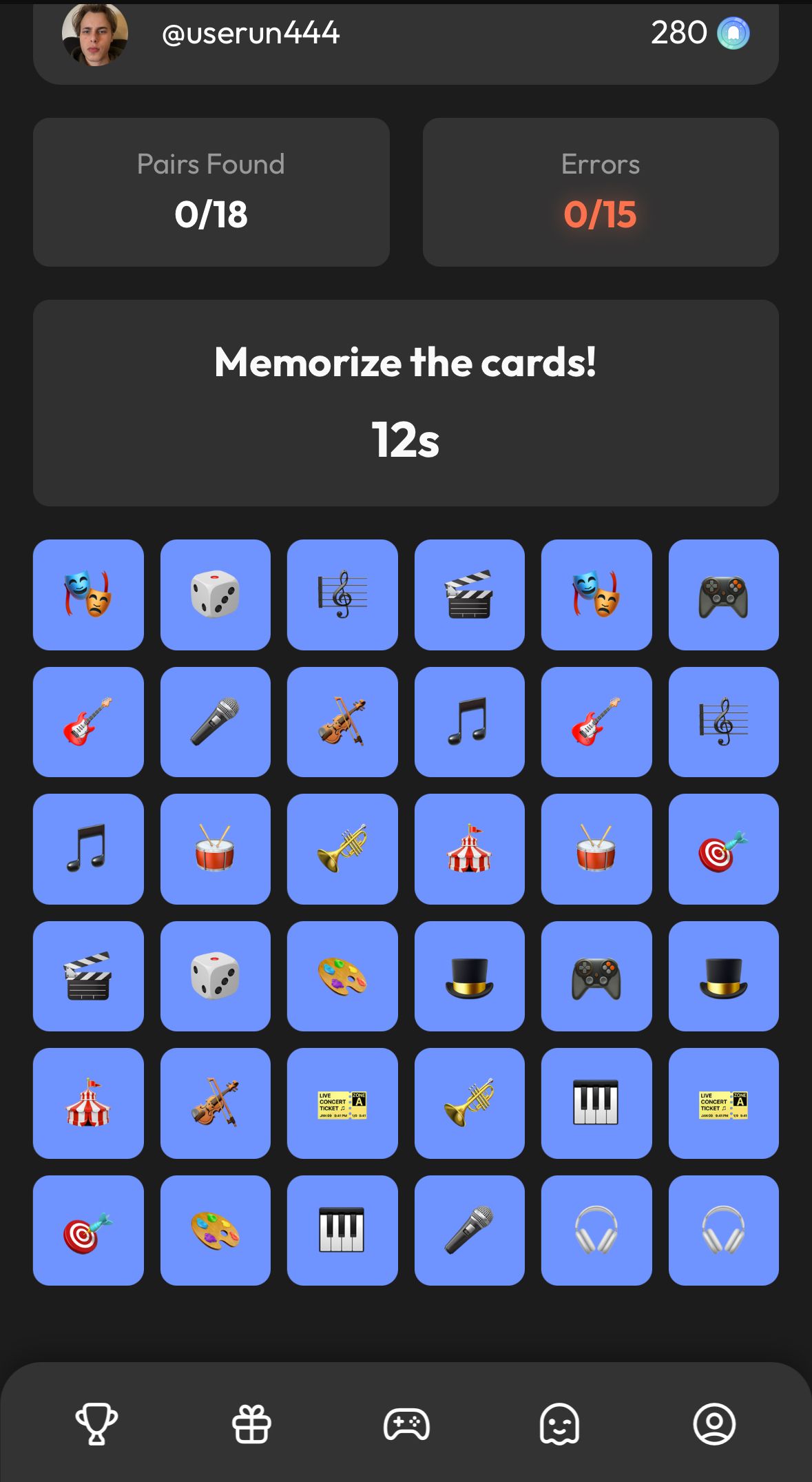This screenshot has height=1482, width=812.
Task: Select the game controller card in top right
Action: 723,595
